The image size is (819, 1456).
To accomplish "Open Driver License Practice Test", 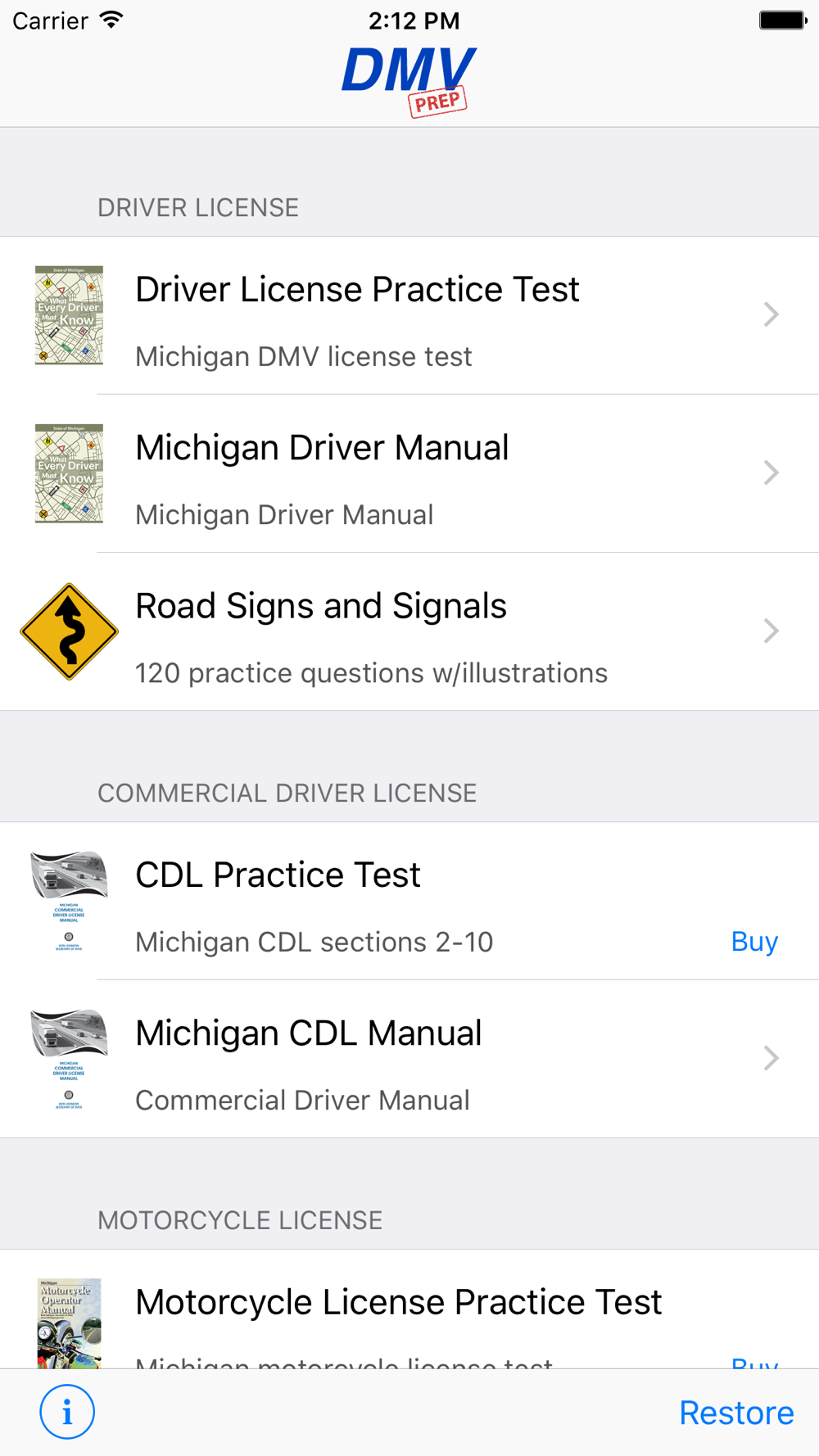I will tap(409, 315).
